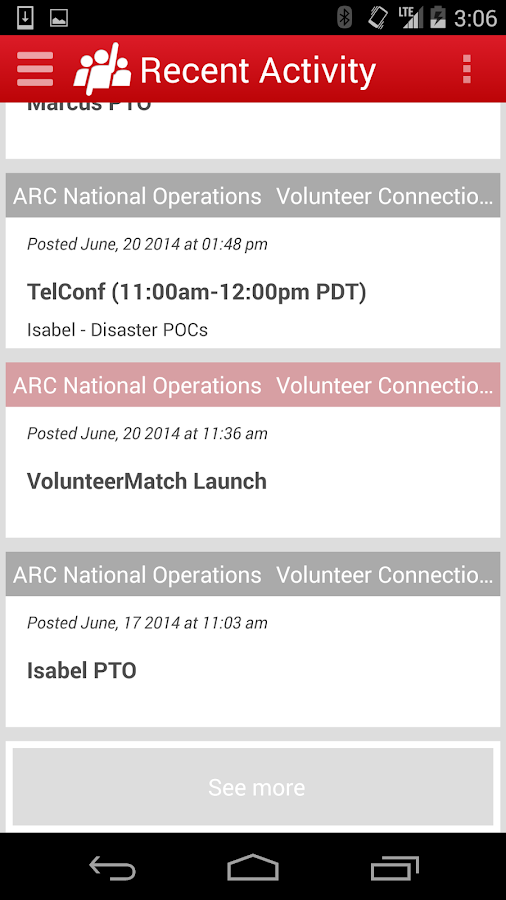Go back with the system back button
The height and width of the screenshot is (900, 506).
[112, 867]
